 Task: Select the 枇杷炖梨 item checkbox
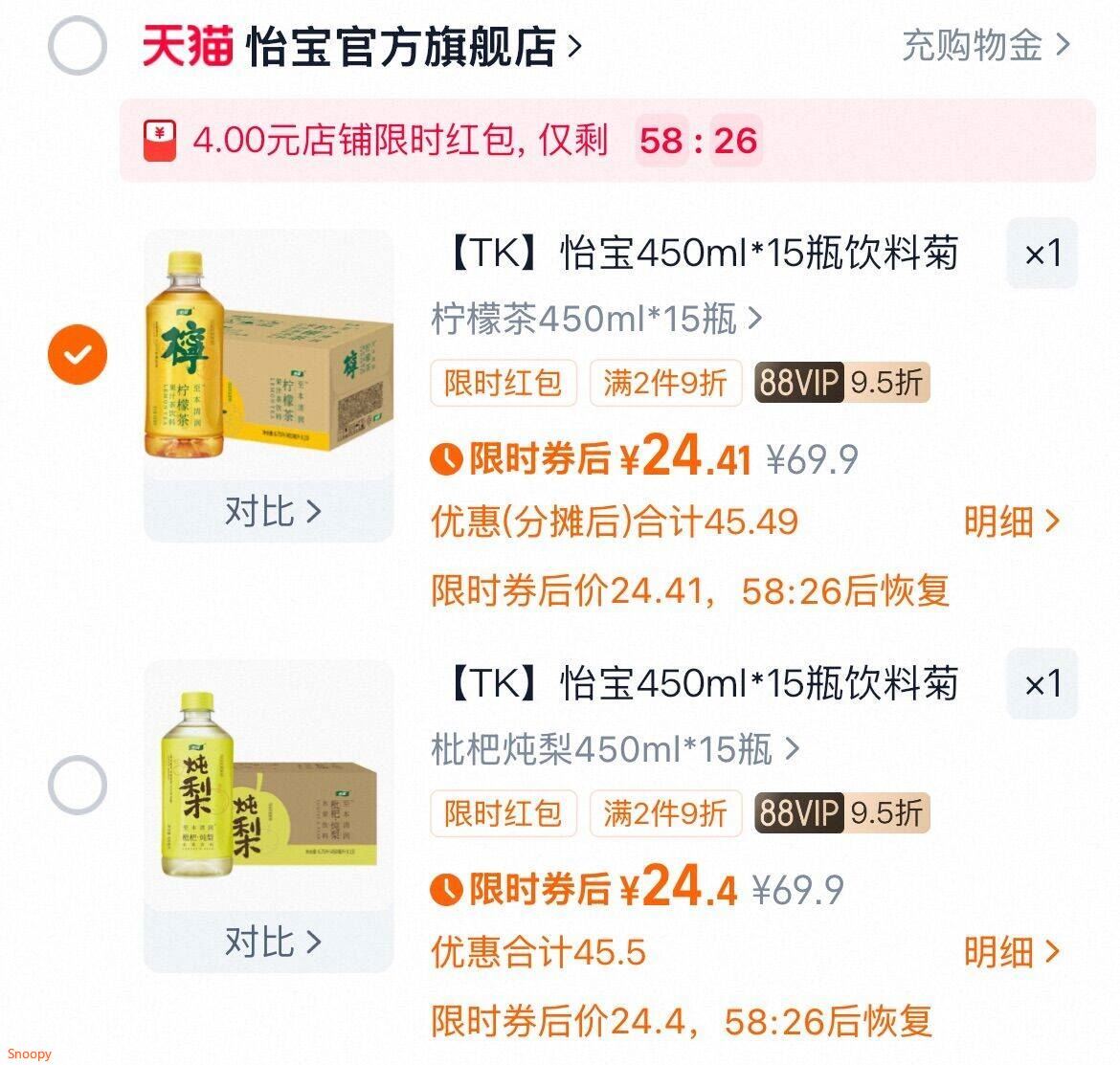pos(77,786)
